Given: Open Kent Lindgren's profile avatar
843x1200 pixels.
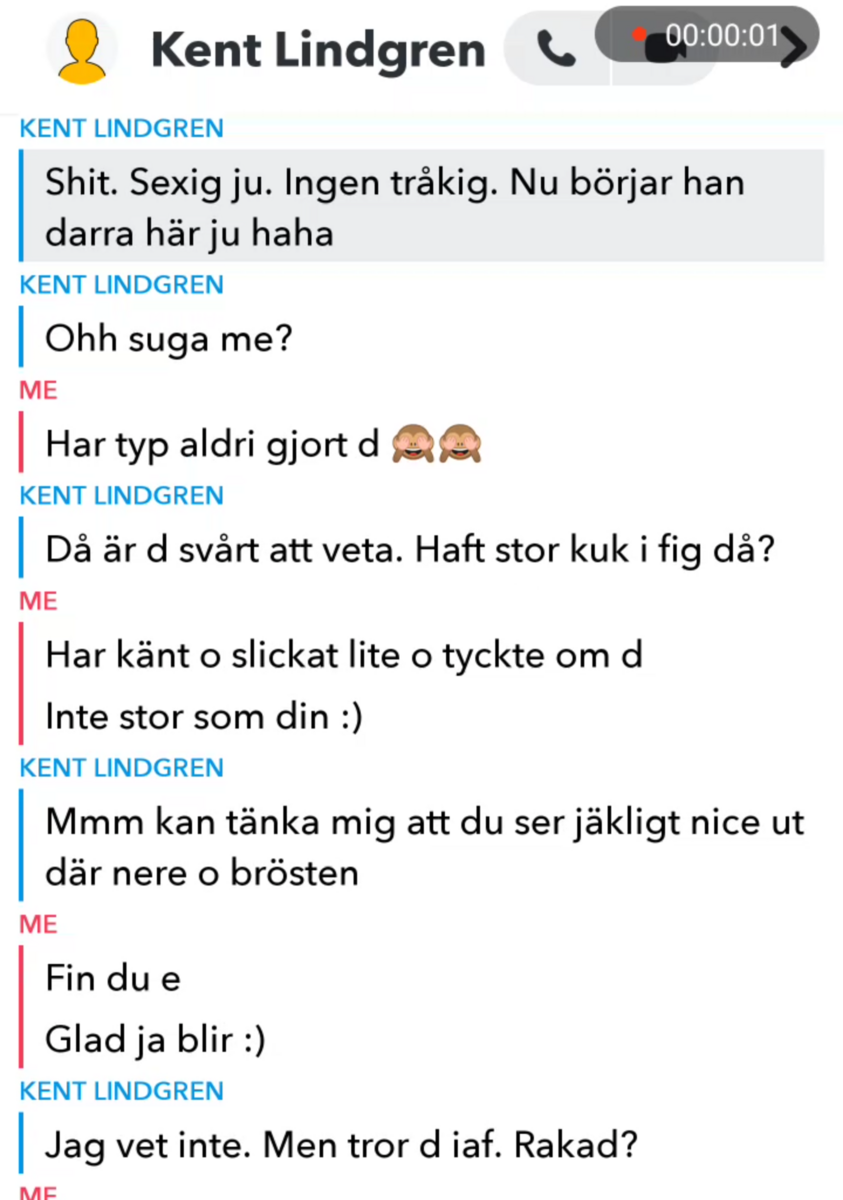Looking at the screenshot, I should [81, 50].
